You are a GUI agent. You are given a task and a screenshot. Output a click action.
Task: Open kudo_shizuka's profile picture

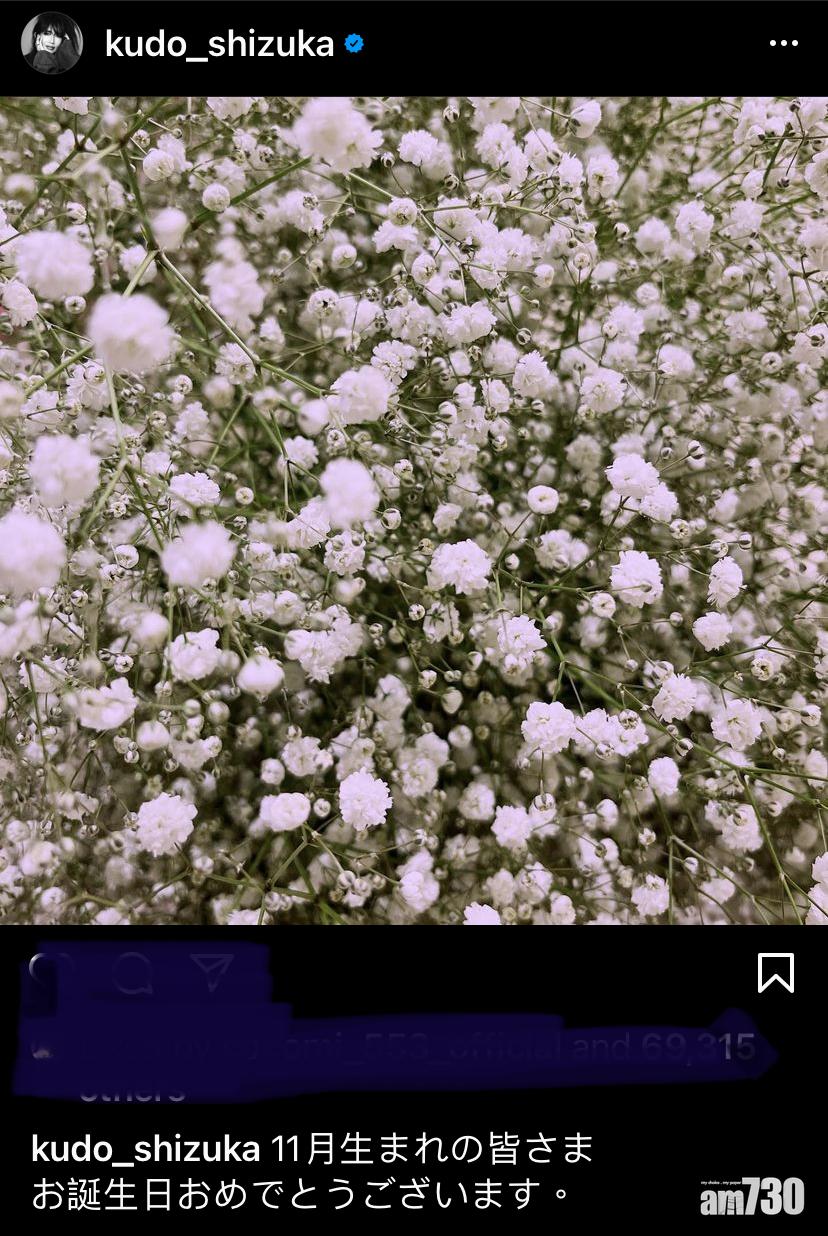tap(52, 43)
